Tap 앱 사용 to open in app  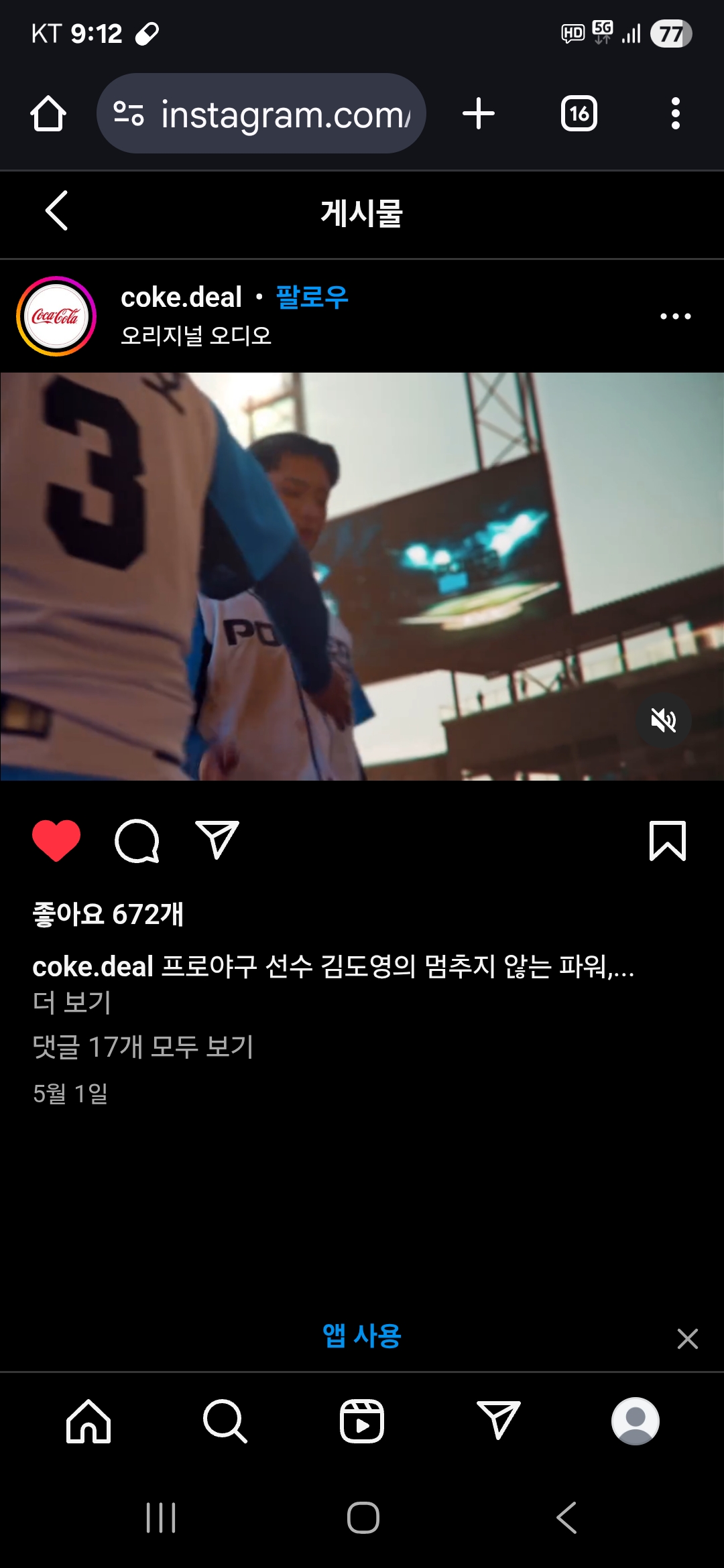(362, 1336)
